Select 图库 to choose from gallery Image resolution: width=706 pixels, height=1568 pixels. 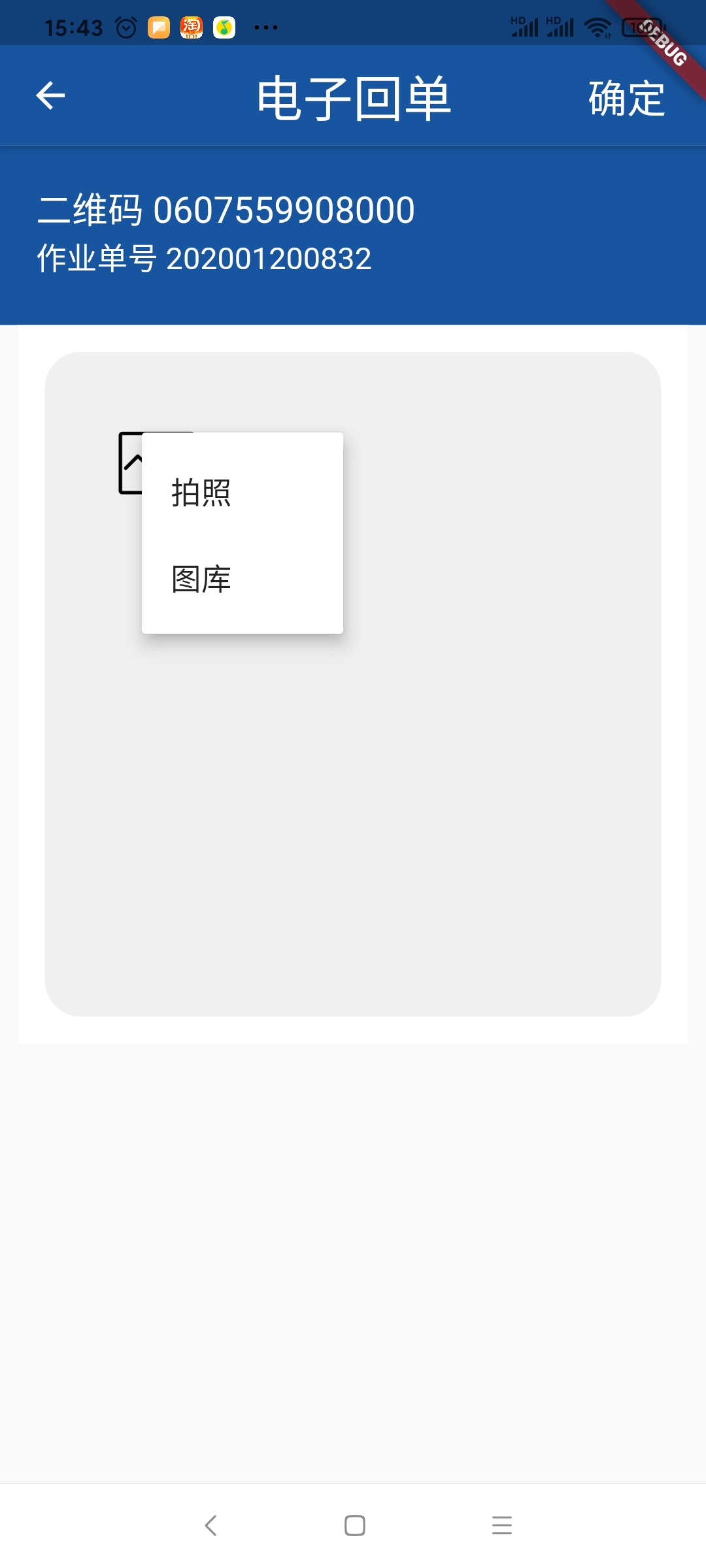(203, 578)
